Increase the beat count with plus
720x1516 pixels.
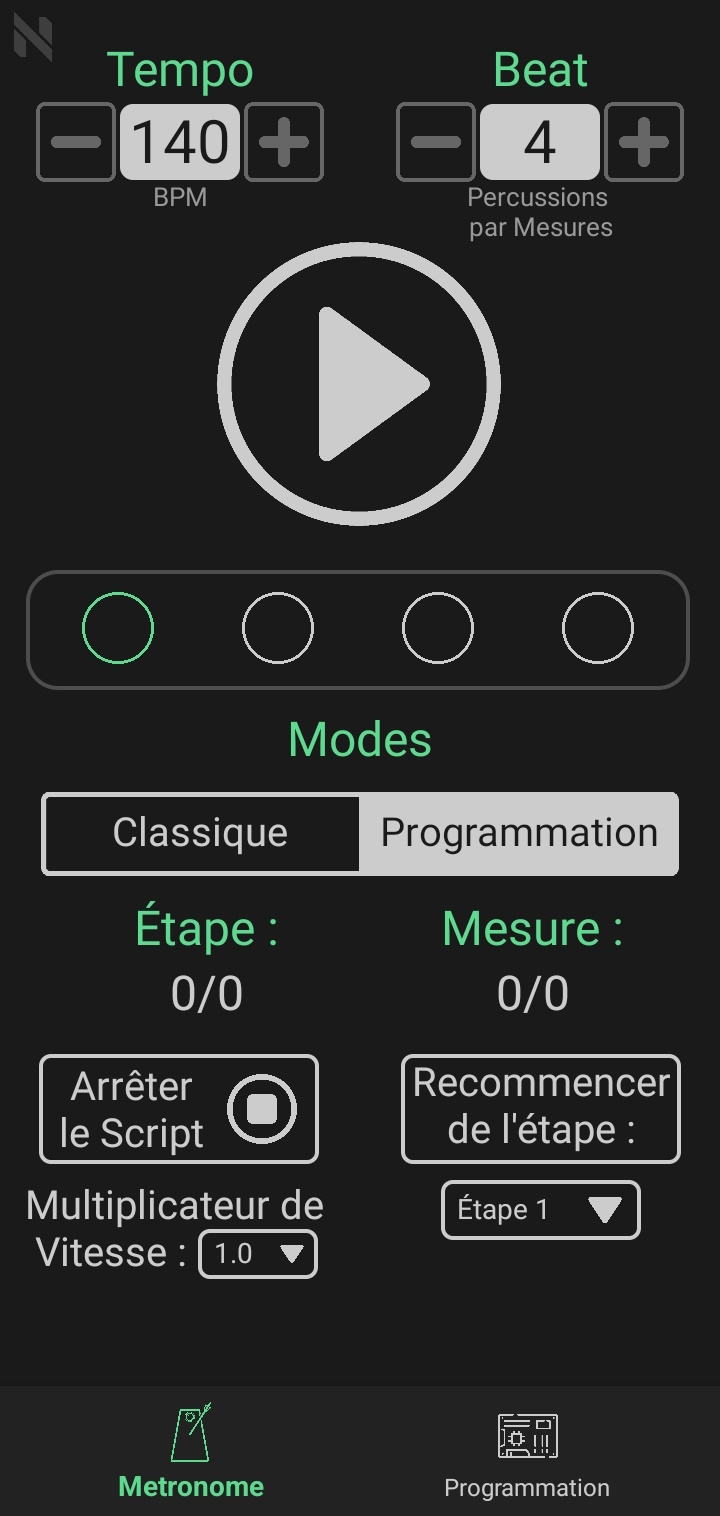pyautogui.click(x=644, y=142)
